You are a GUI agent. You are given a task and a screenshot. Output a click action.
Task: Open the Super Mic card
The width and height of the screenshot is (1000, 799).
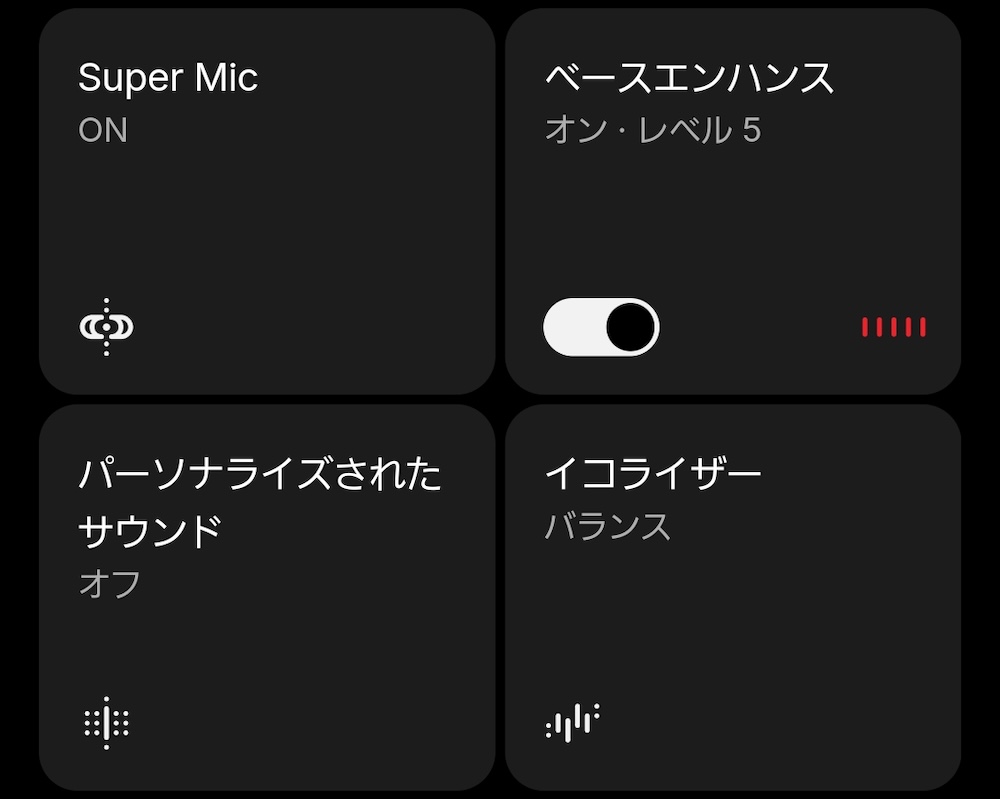tap(266, 200)
